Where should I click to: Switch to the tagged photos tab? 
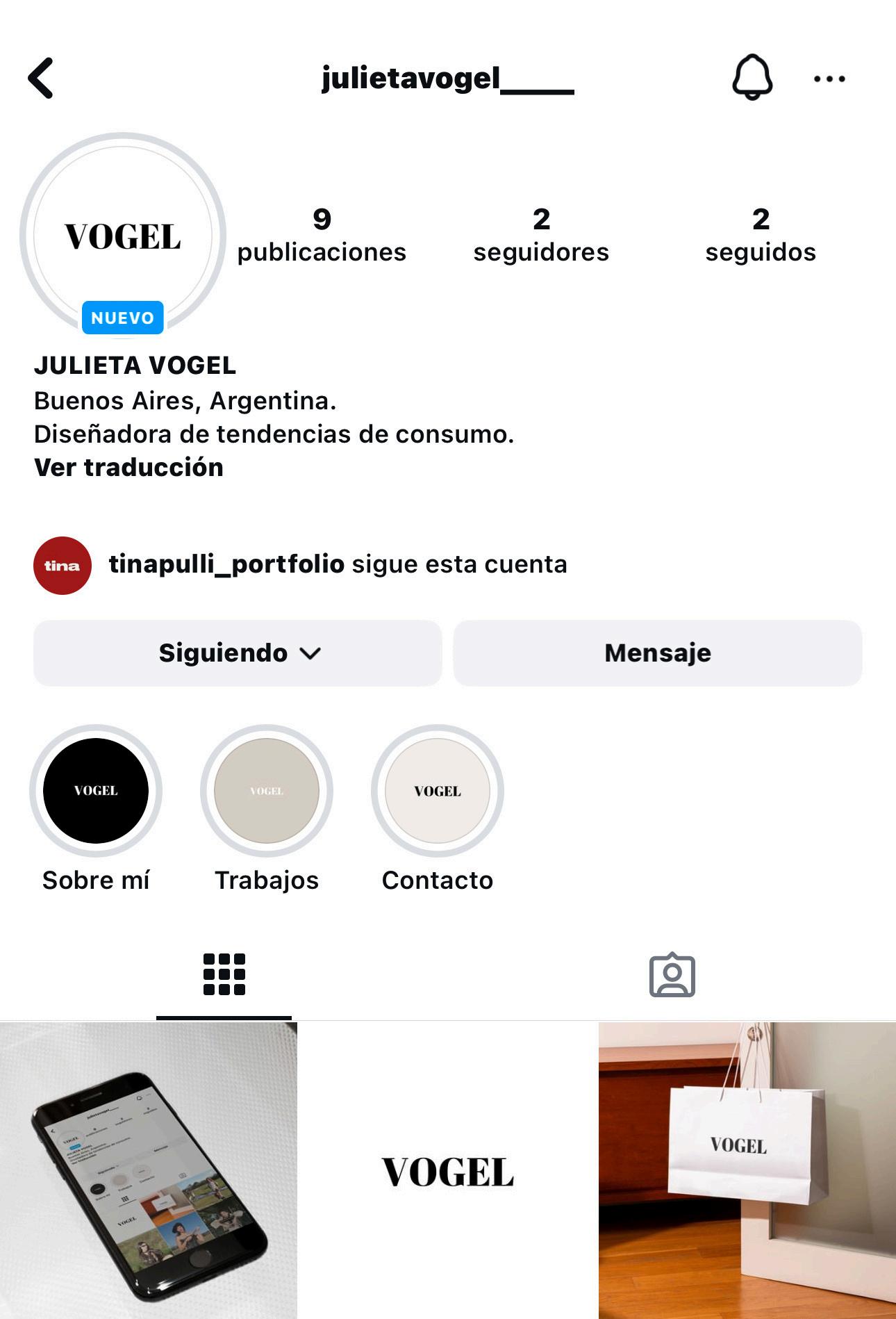pyautogui.click(x=672, y=974)
